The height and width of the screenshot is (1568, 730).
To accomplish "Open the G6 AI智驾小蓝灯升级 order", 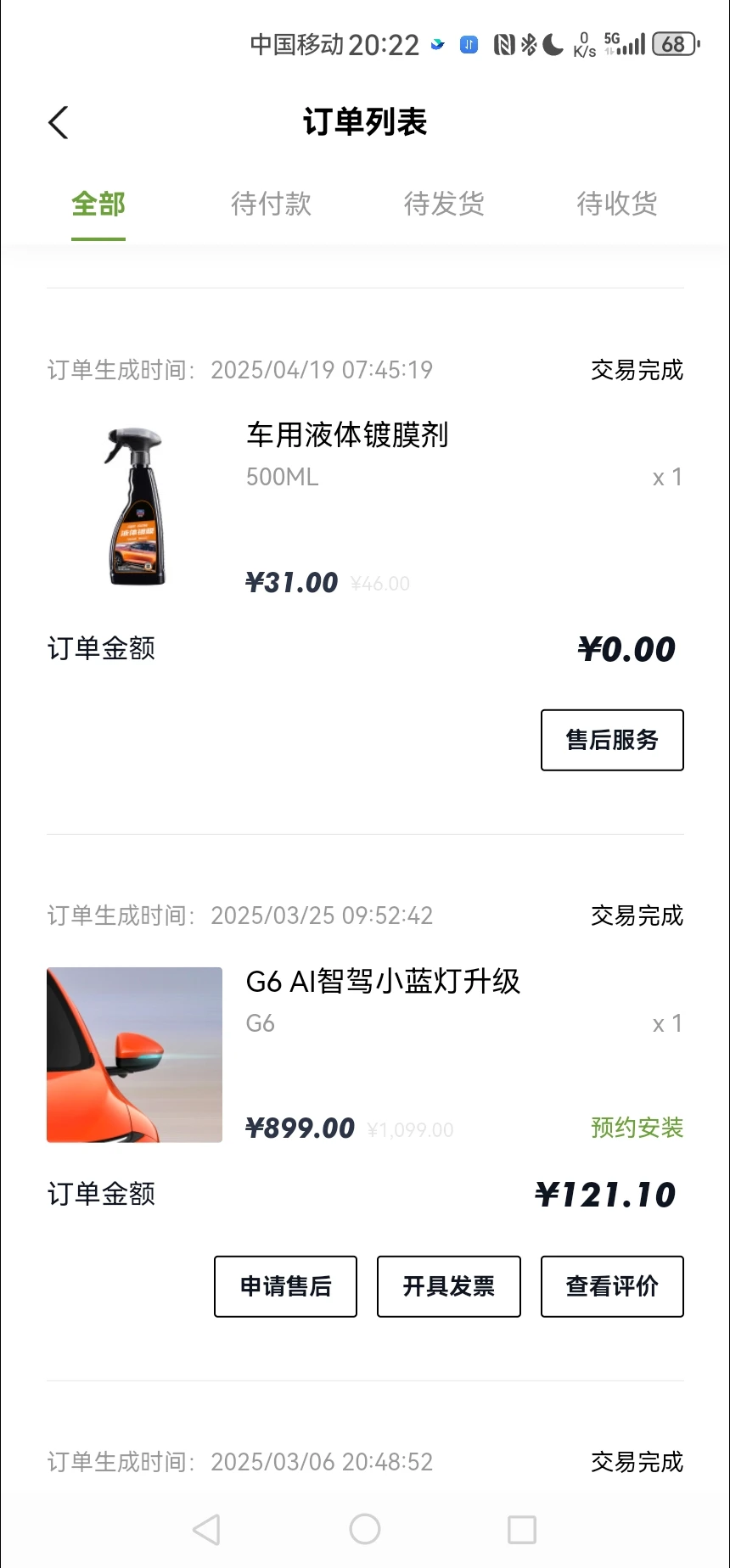I will (x=383, y=982).
